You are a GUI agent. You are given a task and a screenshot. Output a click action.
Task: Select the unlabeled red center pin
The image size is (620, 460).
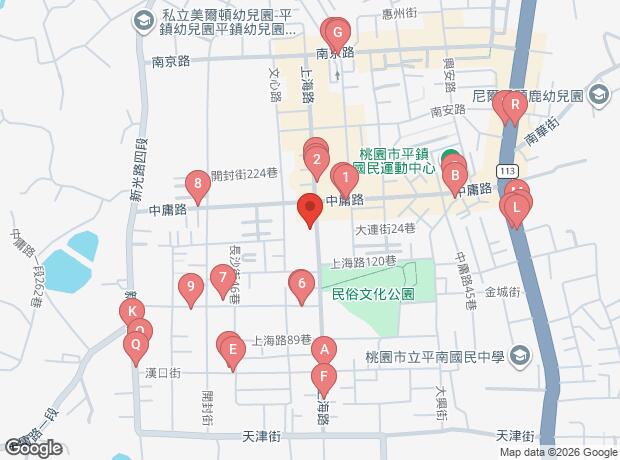(x=309, y=210)
